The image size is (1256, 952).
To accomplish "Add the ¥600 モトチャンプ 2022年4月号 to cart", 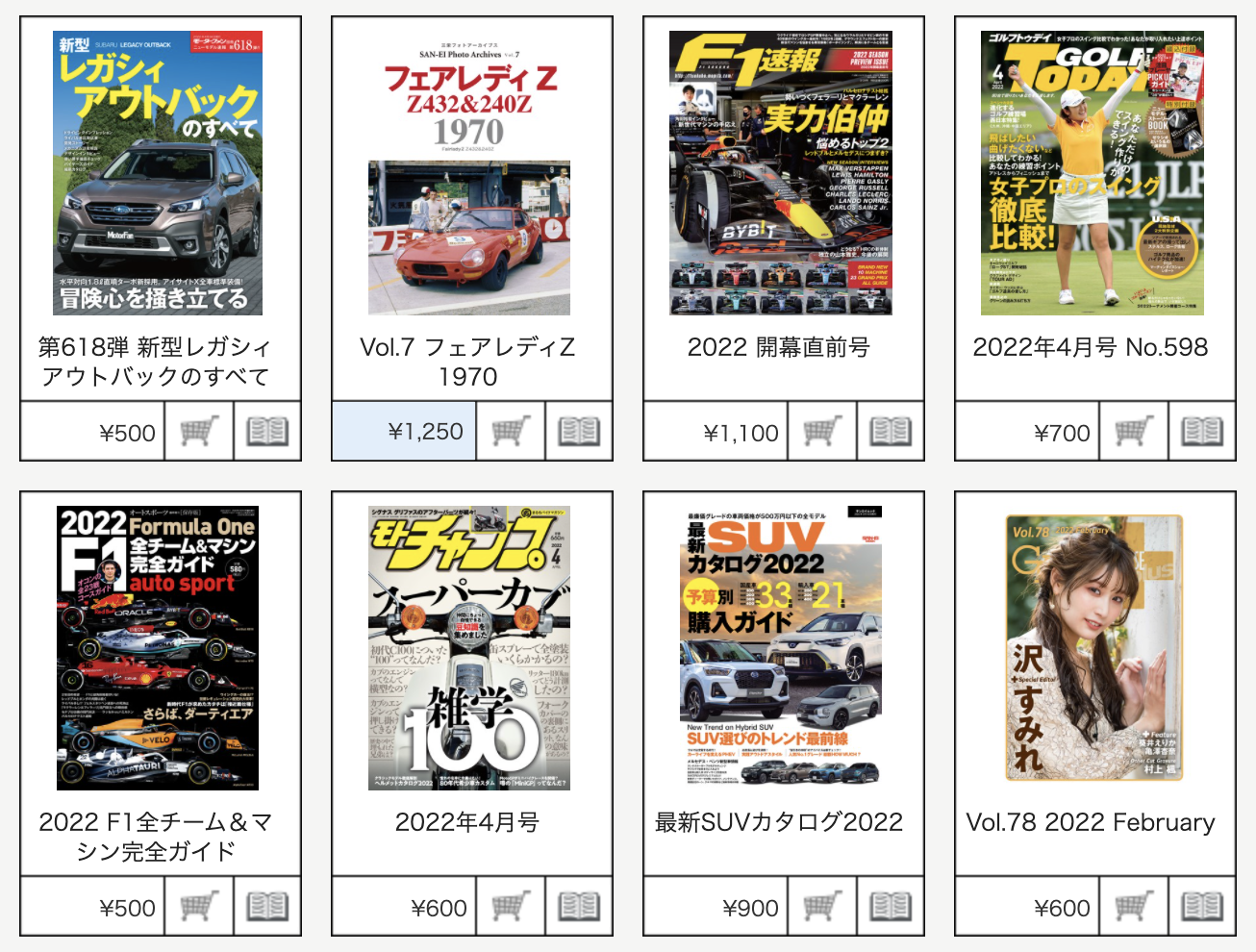I will point(511,907).
